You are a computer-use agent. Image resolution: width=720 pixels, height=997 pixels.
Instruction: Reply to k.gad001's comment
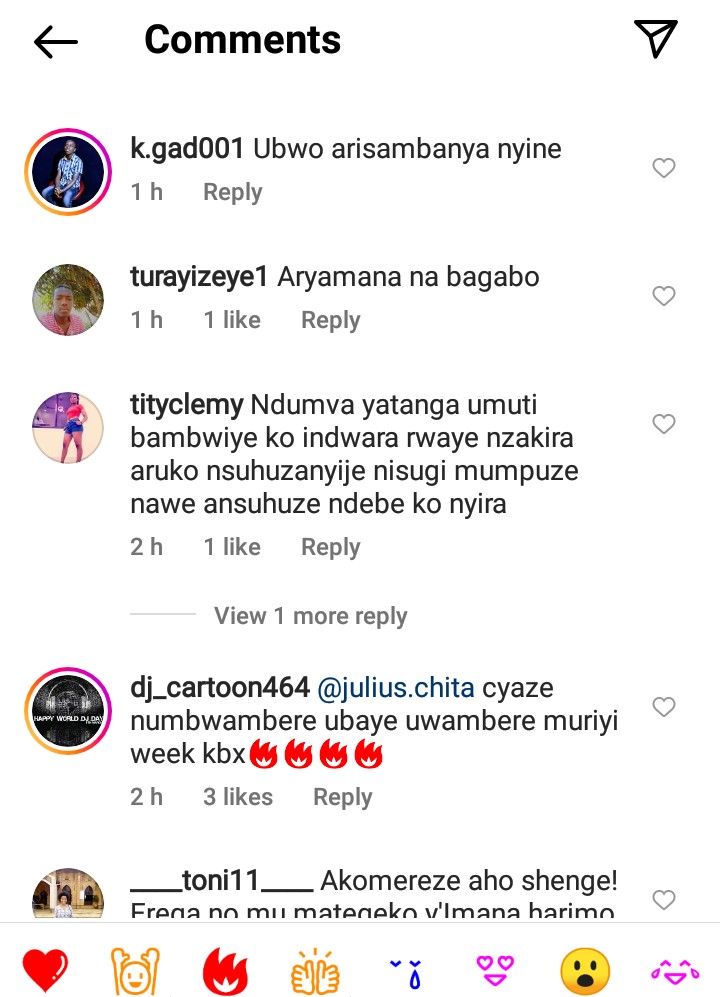tap(232, 192)
